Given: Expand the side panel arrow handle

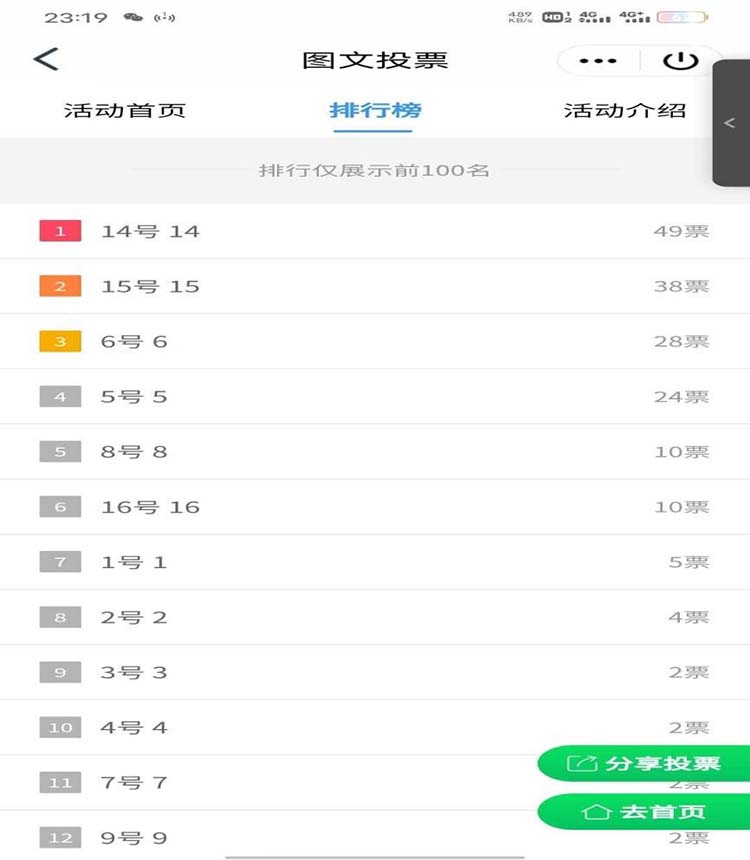Looking at the screenshot, I should [730, 123].
